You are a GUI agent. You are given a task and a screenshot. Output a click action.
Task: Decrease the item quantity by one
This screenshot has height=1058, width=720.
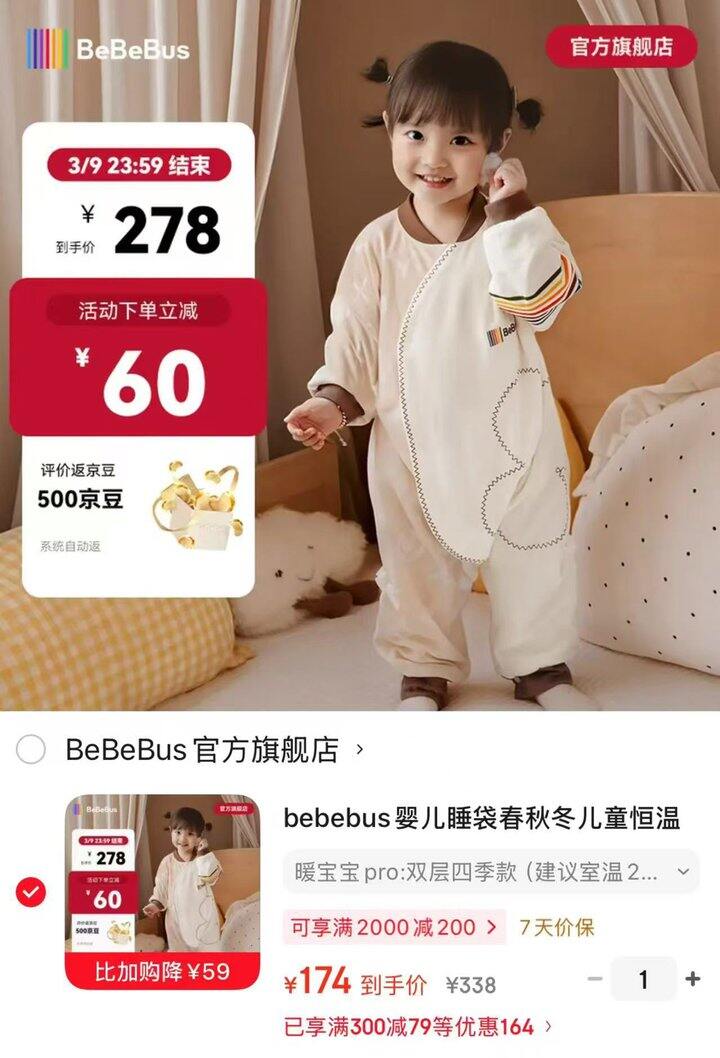(594, 978)
